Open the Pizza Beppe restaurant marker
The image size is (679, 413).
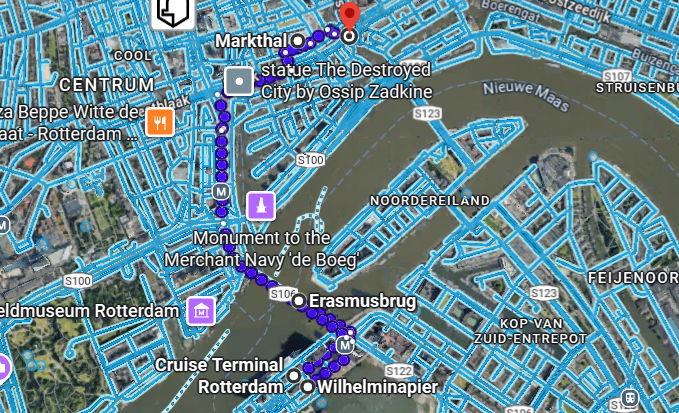[160, 122]
